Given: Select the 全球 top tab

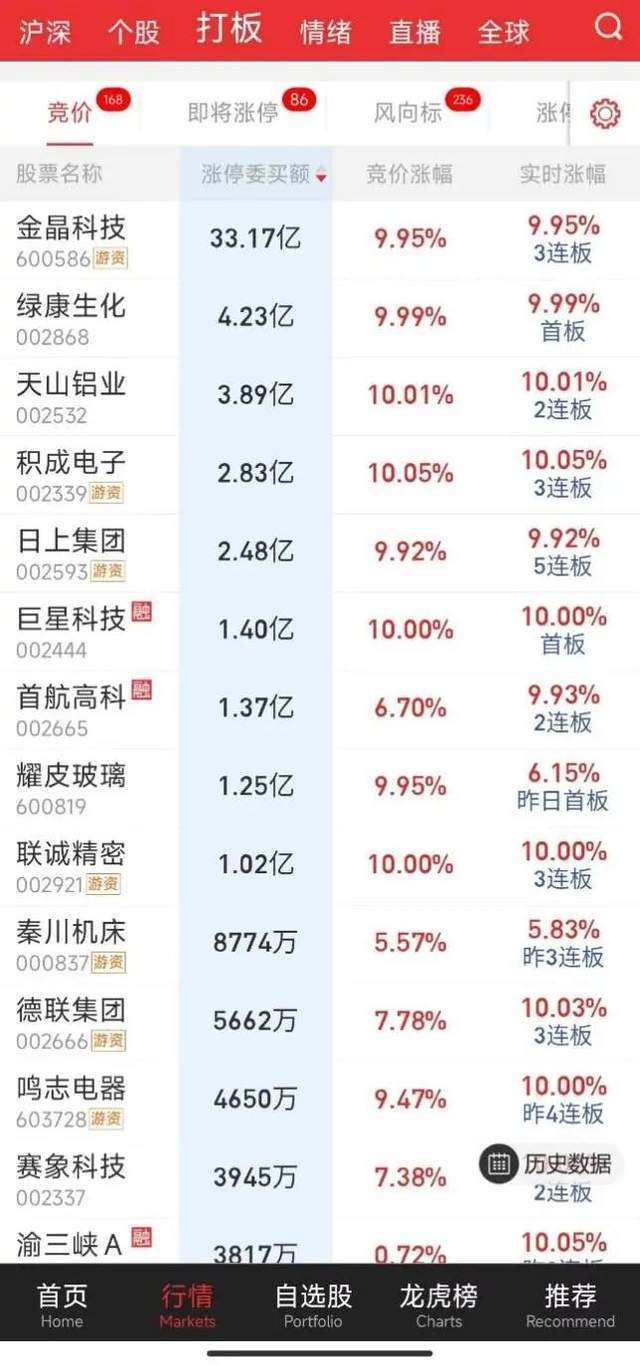Looking at the screenshot, I should pos(503,31).
